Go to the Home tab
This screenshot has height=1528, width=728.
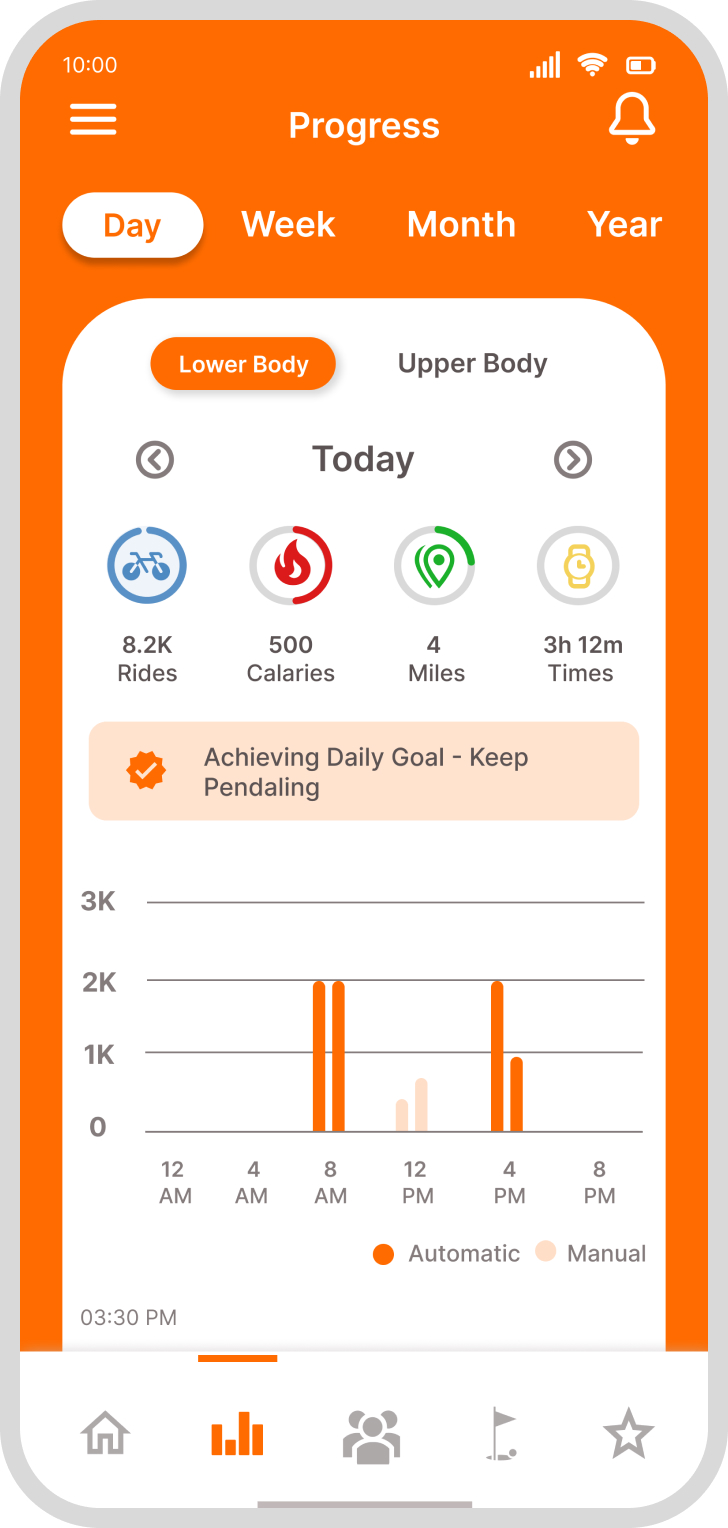105,1435
